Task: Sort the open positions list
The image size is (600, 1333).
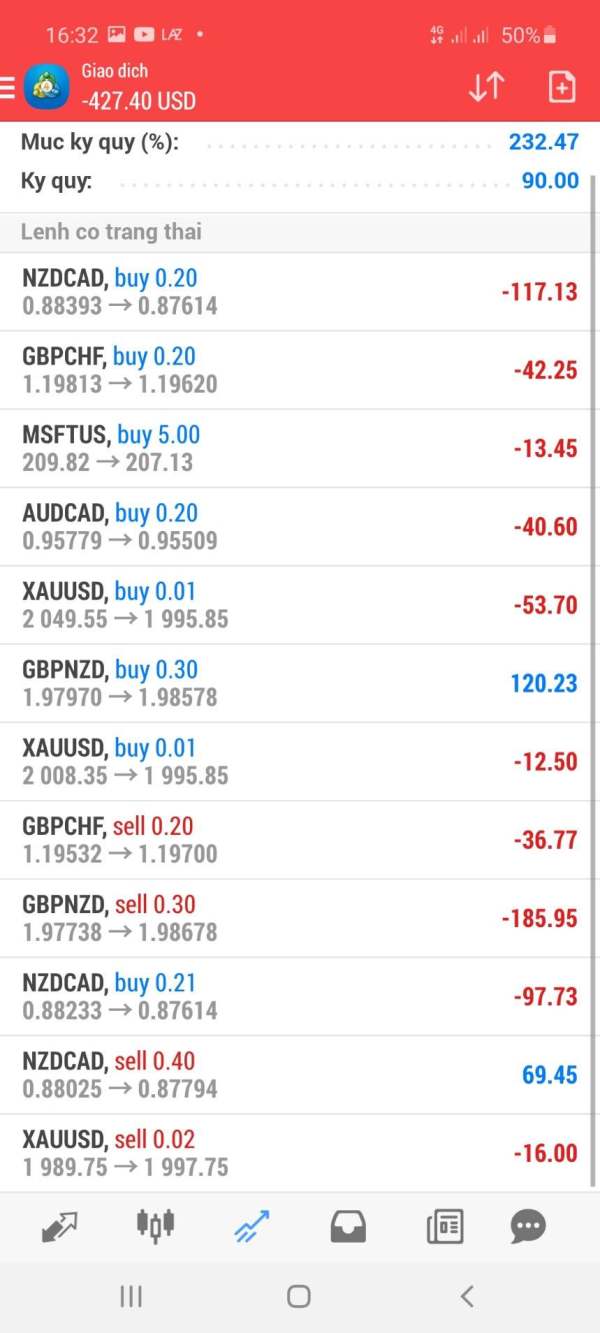Action: [x=486, y=88]
